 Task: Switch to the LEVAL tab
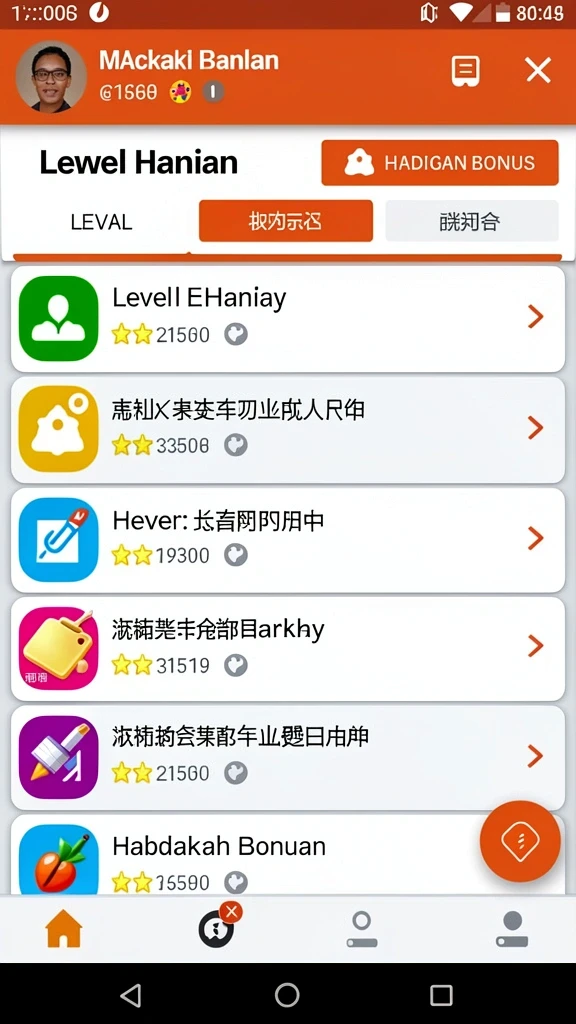(x=101, y=222)
